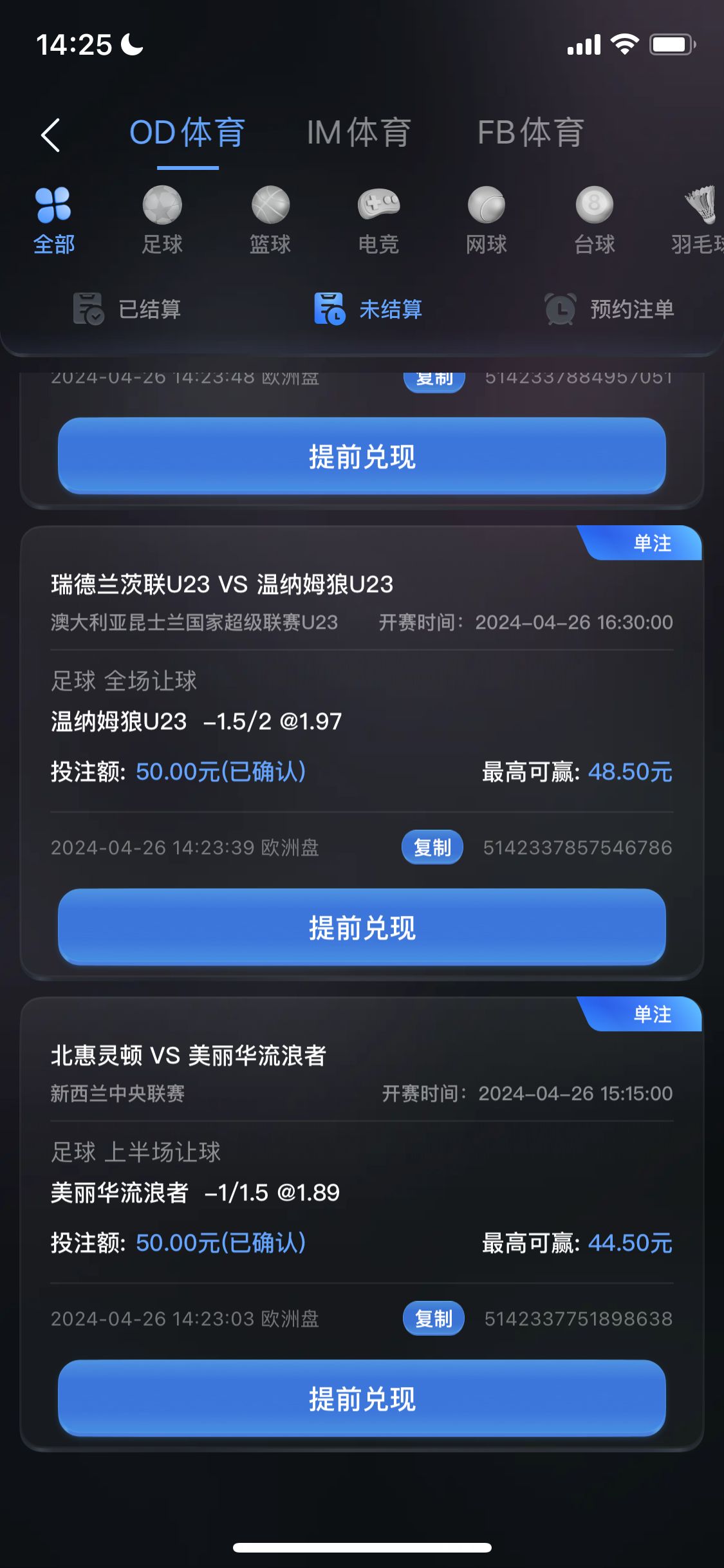
Task: Filter bets by 台球
Action: [594, 220]
